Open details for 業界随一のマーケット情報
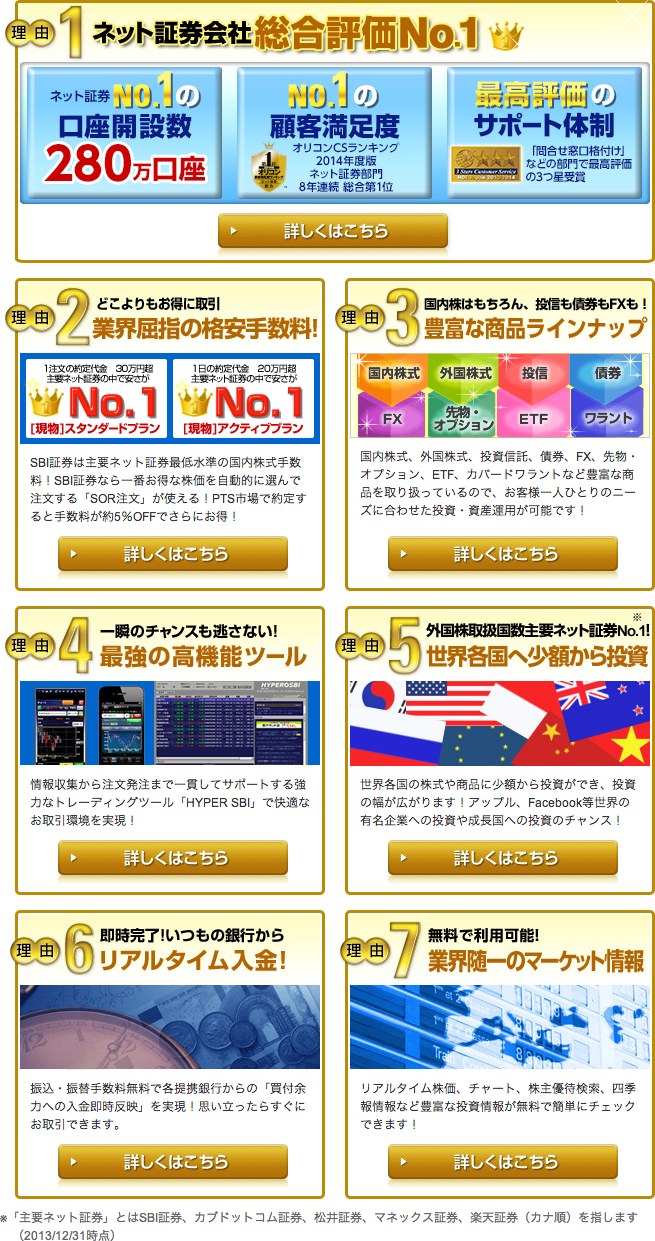This screenshot has width=655, height=1241. pyautogui.click(x=502, y=1162)
